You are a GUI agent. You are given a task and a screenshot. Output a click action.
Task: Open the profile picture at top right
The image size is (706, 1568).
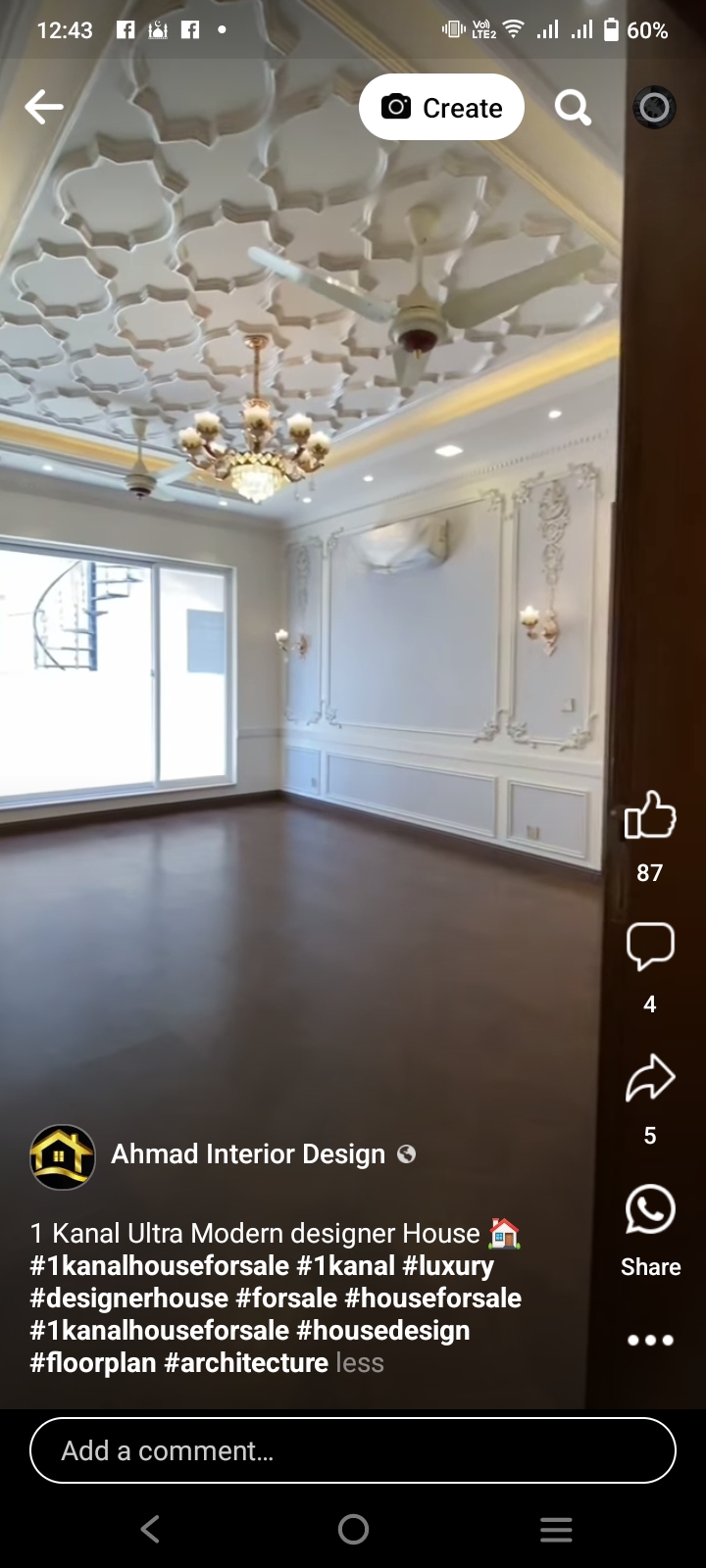point(654,107)
